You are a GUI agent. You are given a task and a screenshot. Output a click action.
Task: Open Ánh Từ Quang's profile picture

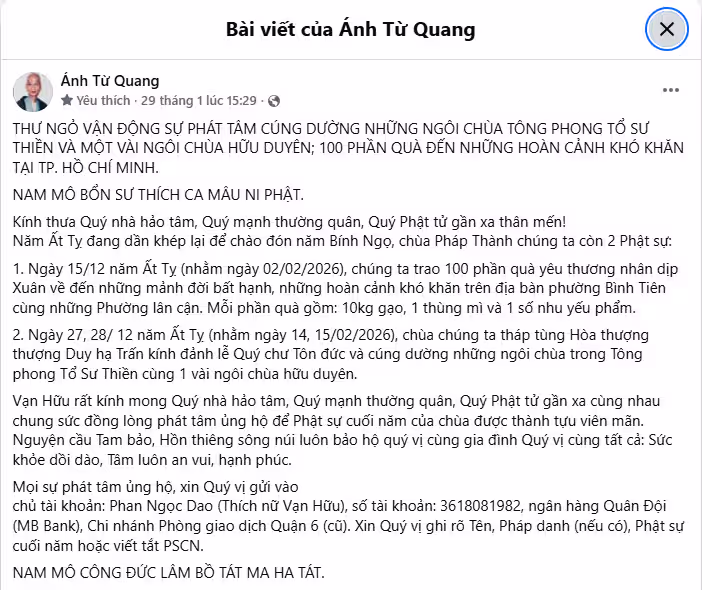point(33,91)
